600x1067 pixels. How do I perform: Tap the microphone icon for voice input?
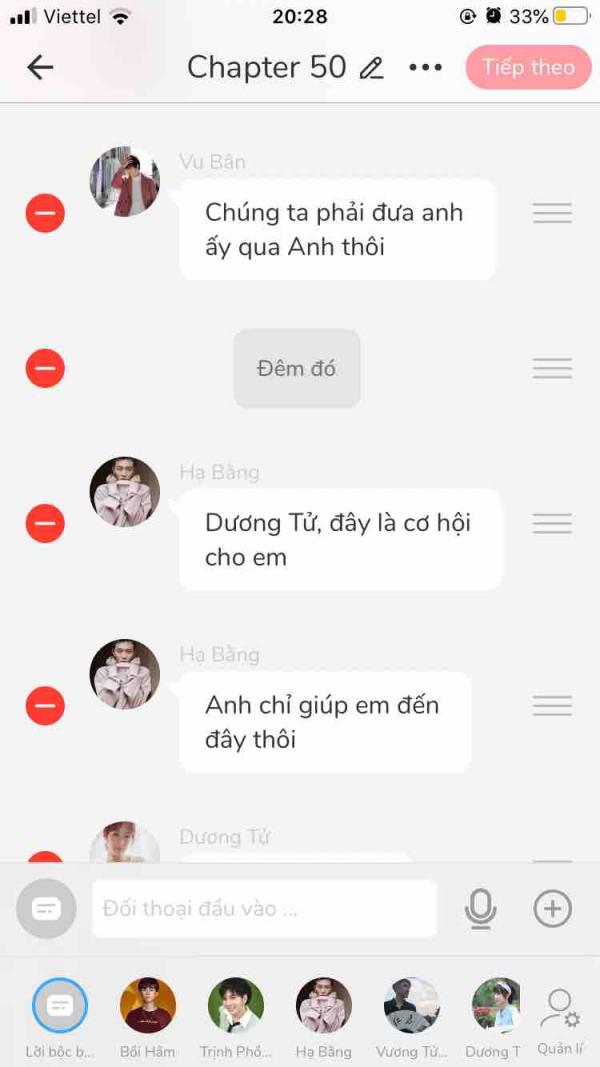point(480,908)
